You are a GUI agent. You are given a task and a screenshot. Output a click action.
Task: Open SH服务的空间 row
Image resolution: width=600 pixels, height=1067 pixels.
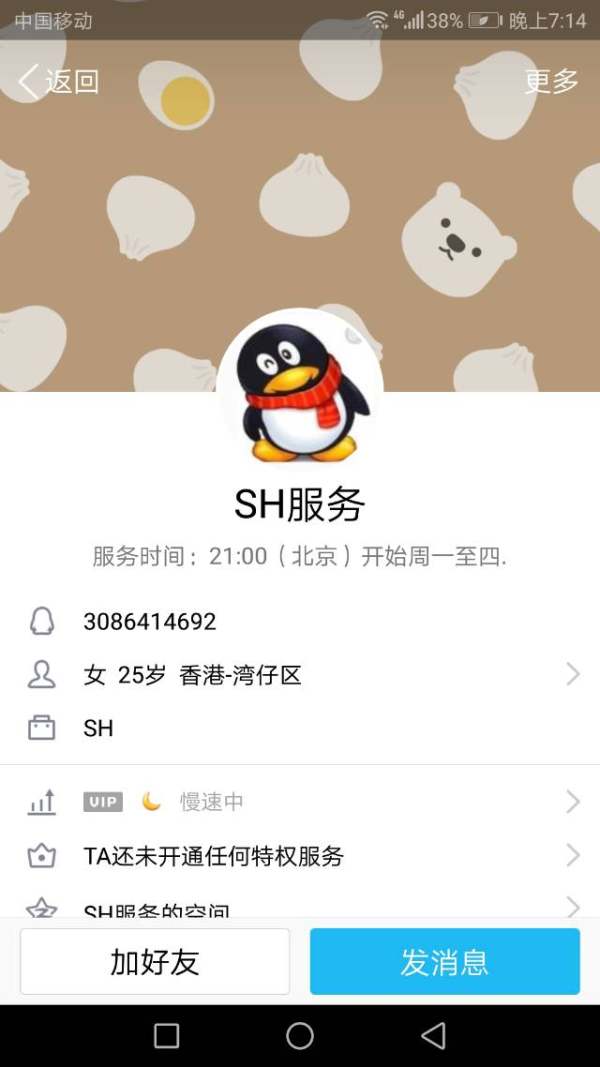click(x=300, y=908)
